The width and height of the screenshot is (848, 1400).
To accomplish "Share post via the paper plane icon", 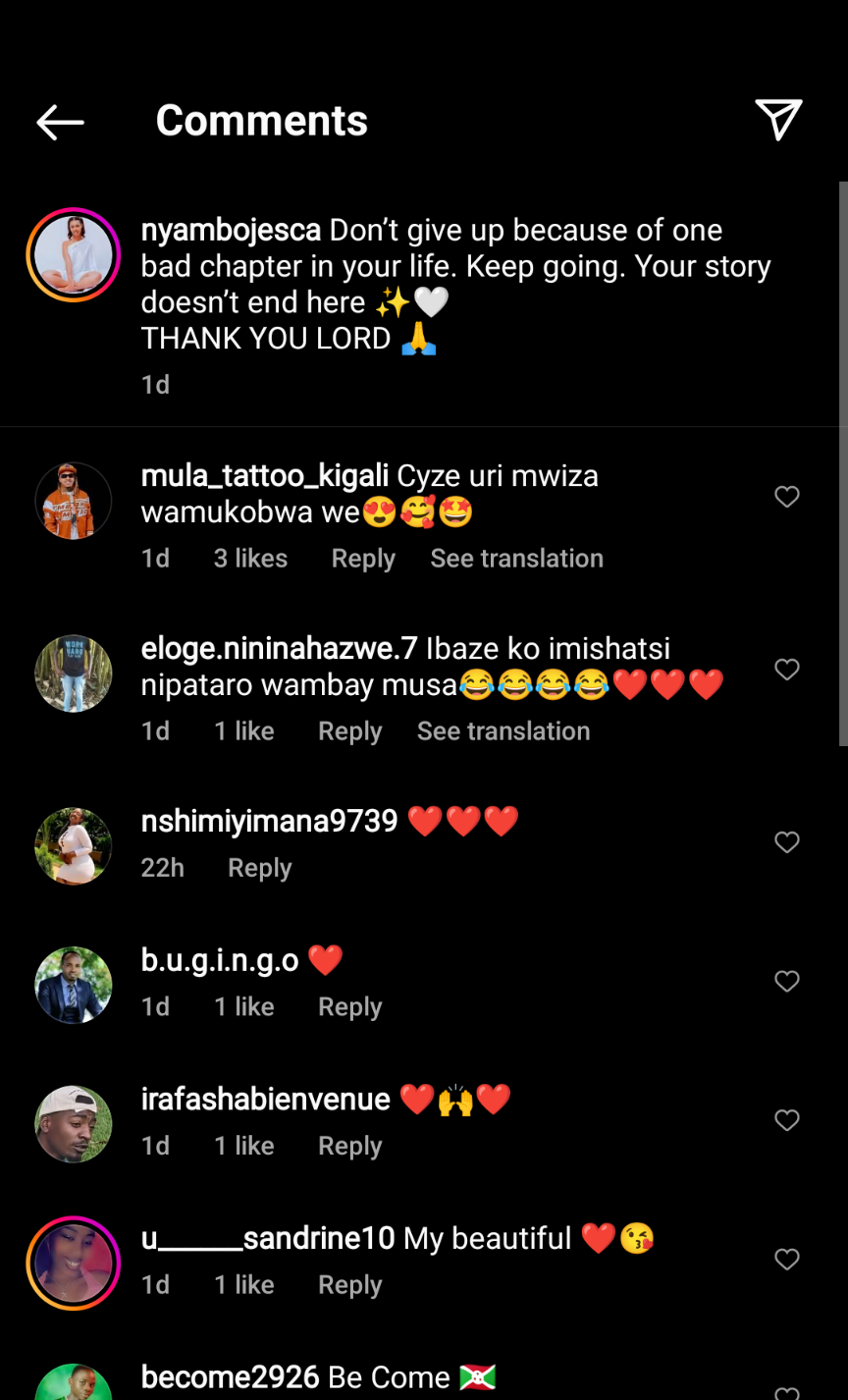I will [x=778, y=120].
